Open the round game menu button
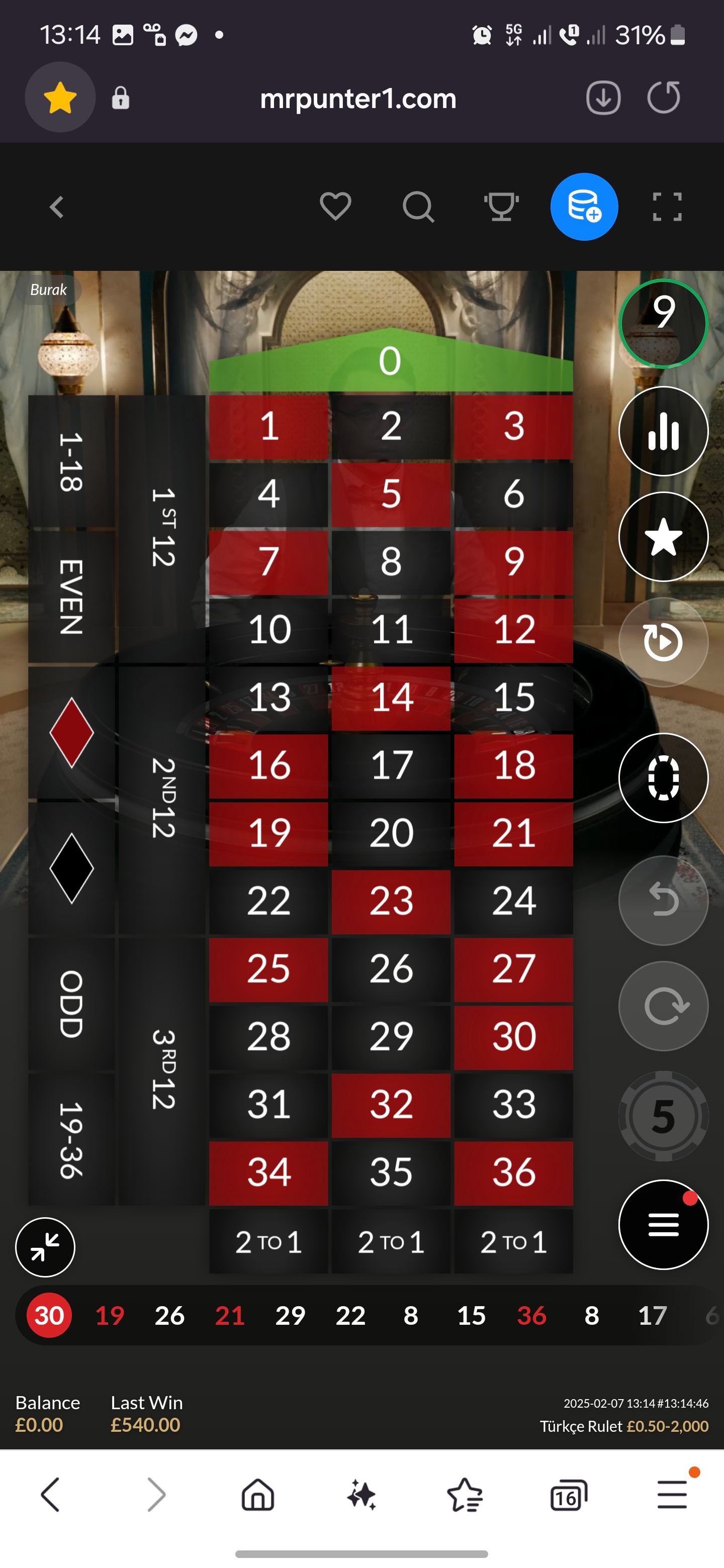 point(663,1224)
